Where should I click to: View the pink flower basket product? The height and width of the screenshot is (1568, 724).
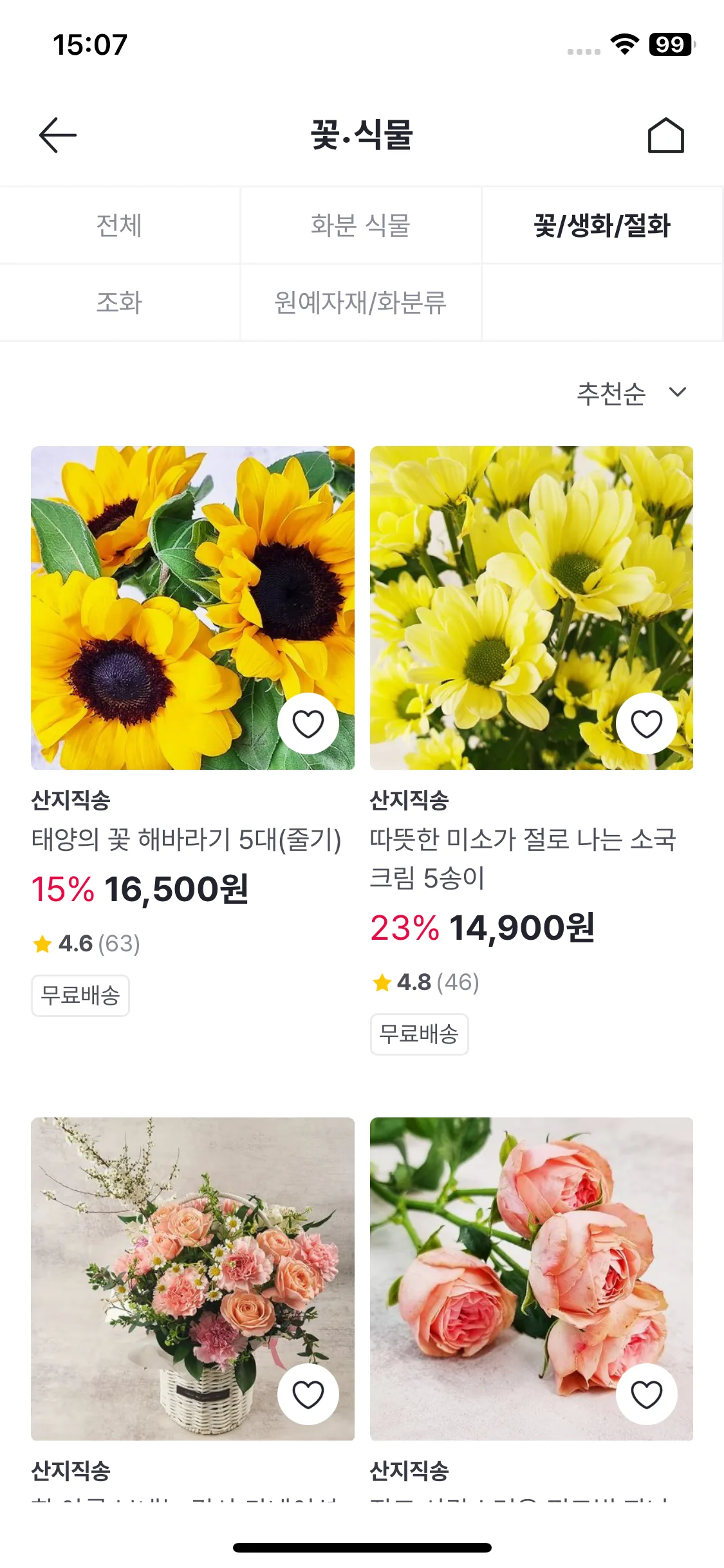192,1278
